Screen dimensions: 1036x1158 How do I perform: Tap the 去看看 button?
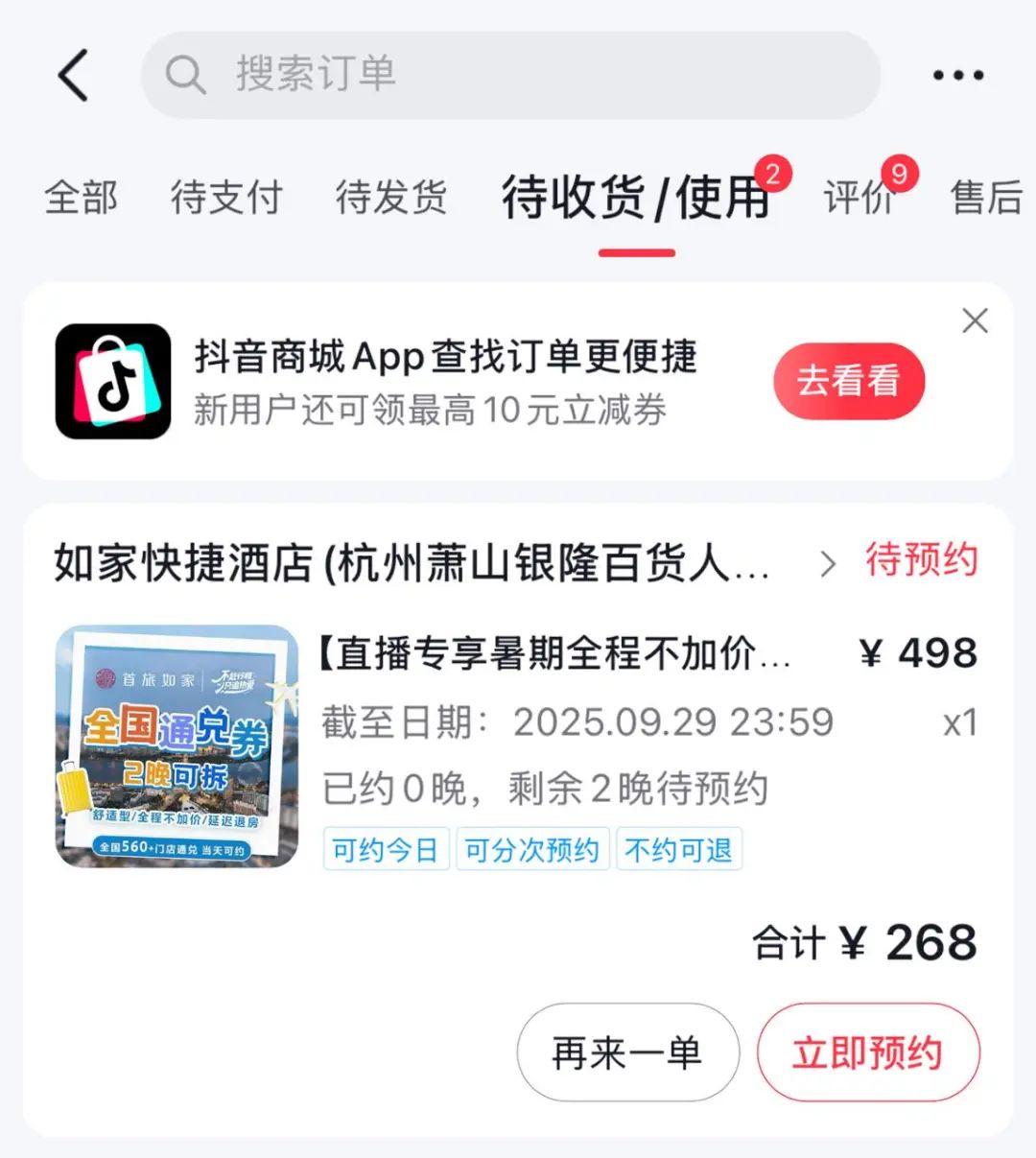[849, 380]
